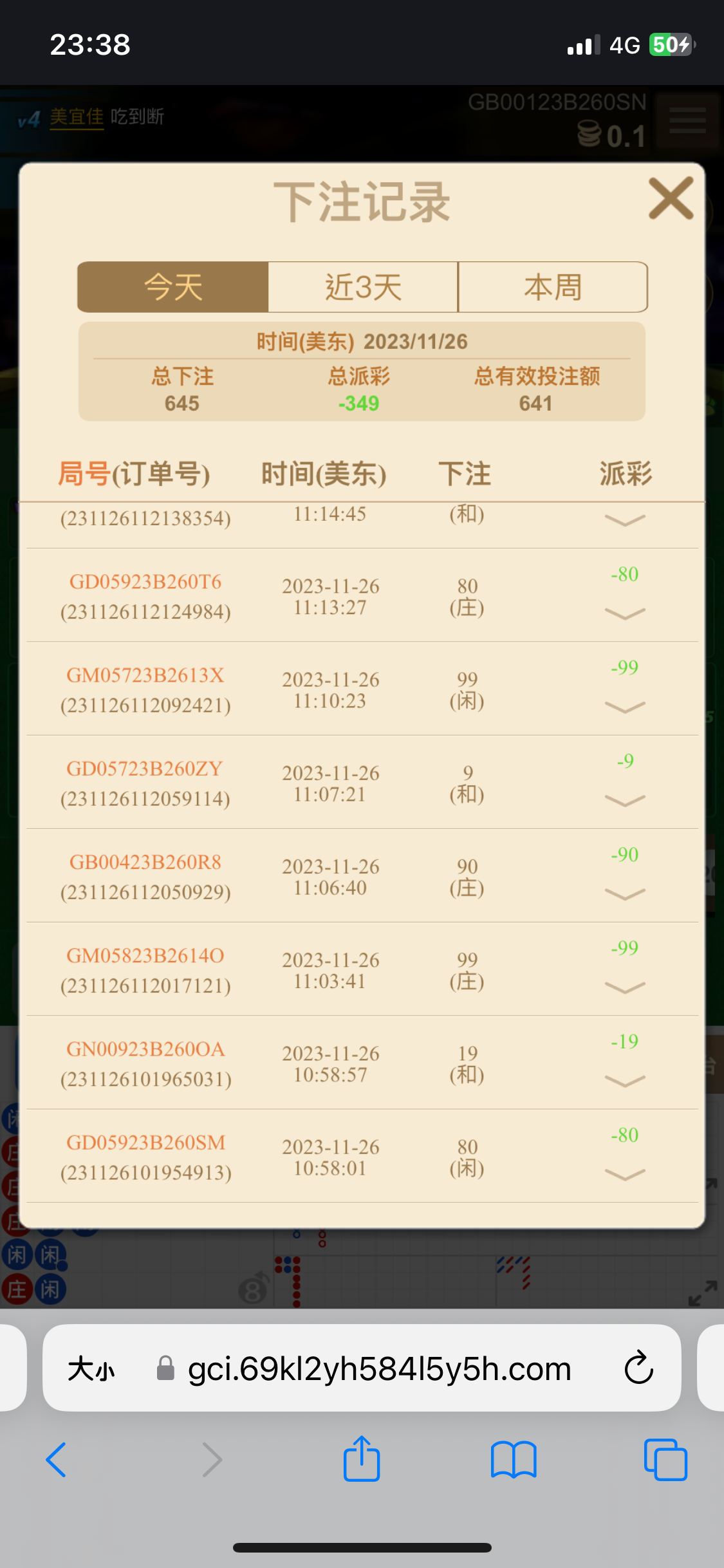Viewport: 724px width, 1568px height.
Task: Reload the page in Safari
Action: tap(638, 1368)
